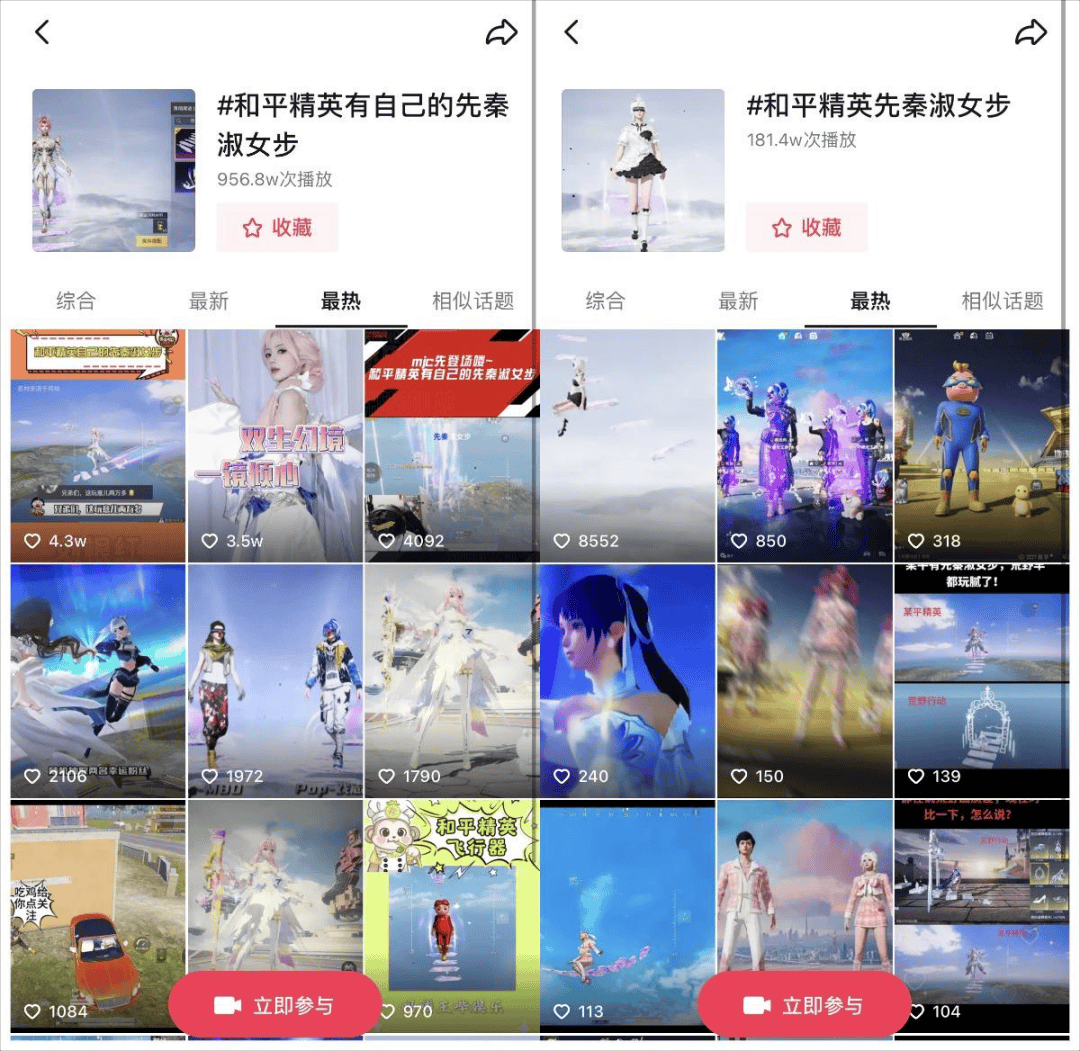Open the video with 3.5w likes
Viewport: 1080px width, 1051px height.
pos(275,445)
